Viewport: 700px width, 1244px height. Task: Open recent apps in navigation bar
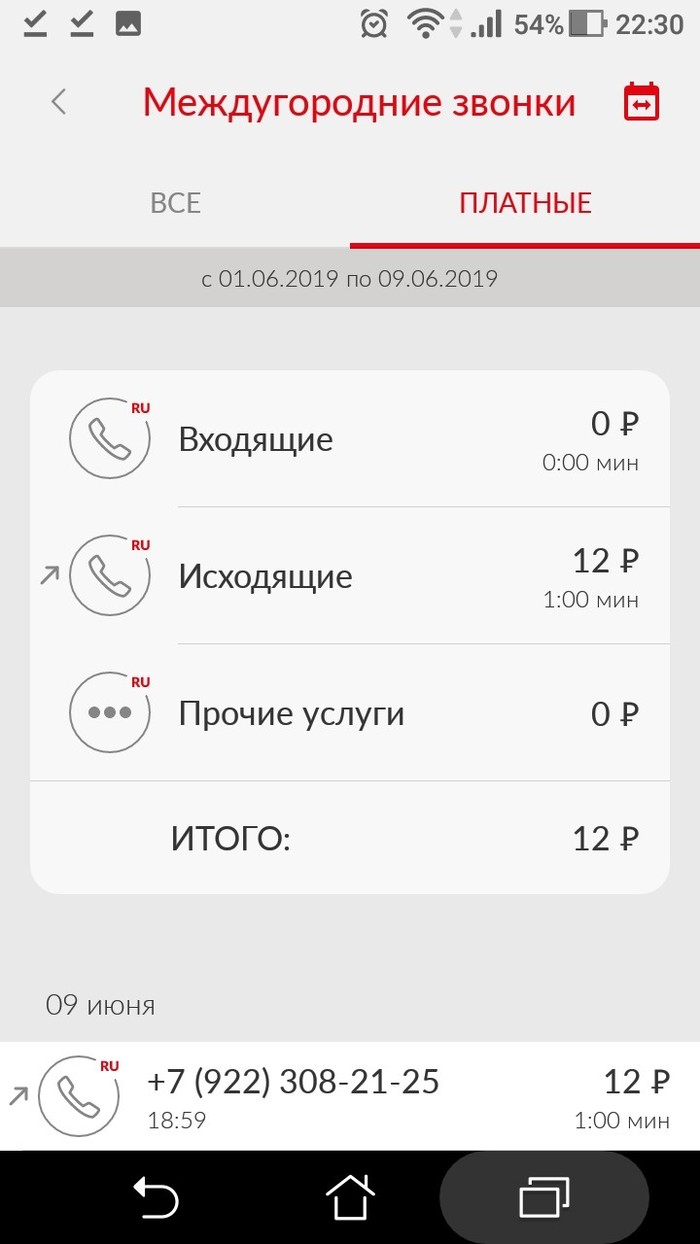(544, 1197)
